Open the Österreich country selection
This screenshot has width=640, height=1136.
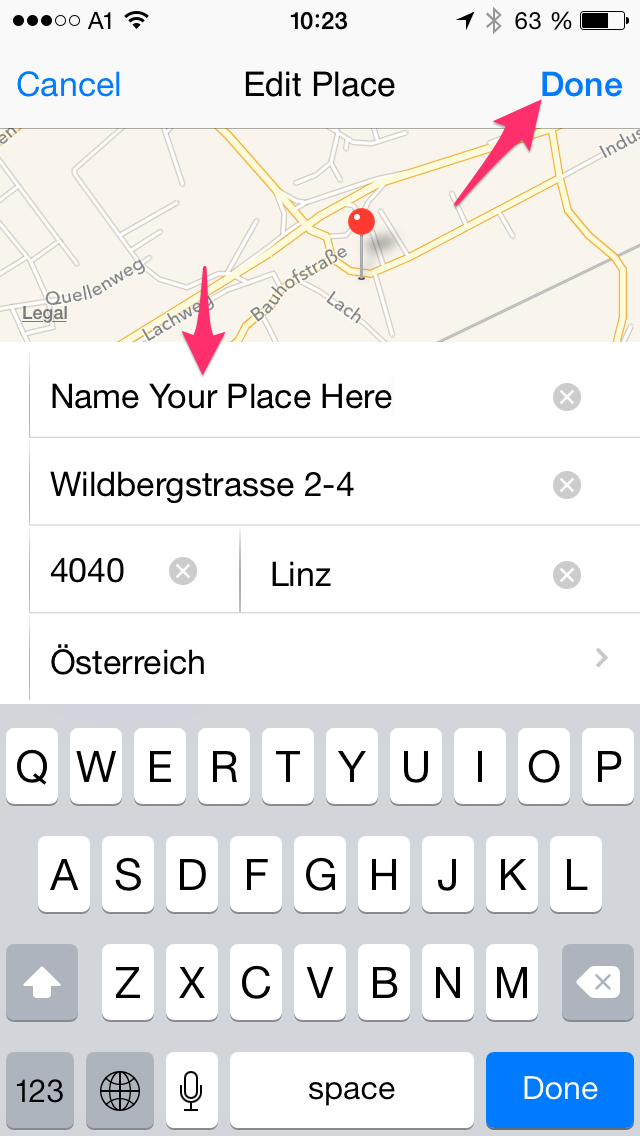pyautogui.click(x=320, y=661)
